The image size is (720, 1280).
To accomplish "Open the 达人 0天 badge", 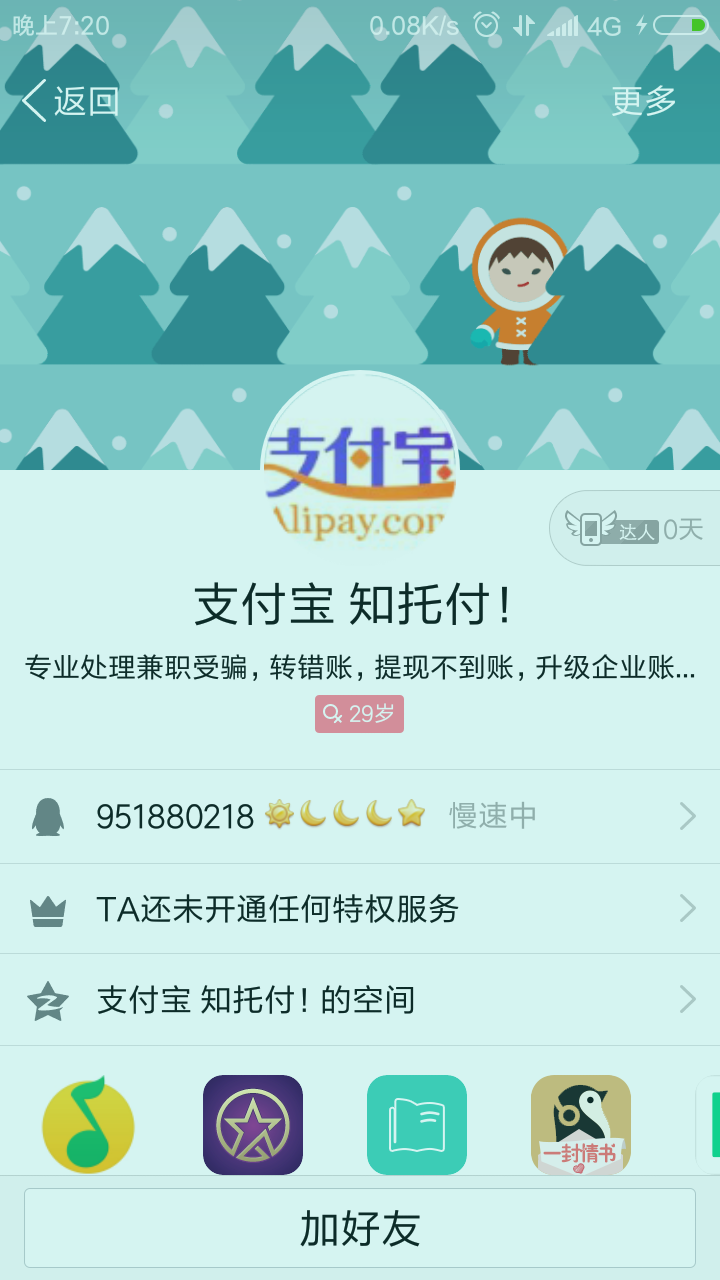I will [x=636, y=528].
